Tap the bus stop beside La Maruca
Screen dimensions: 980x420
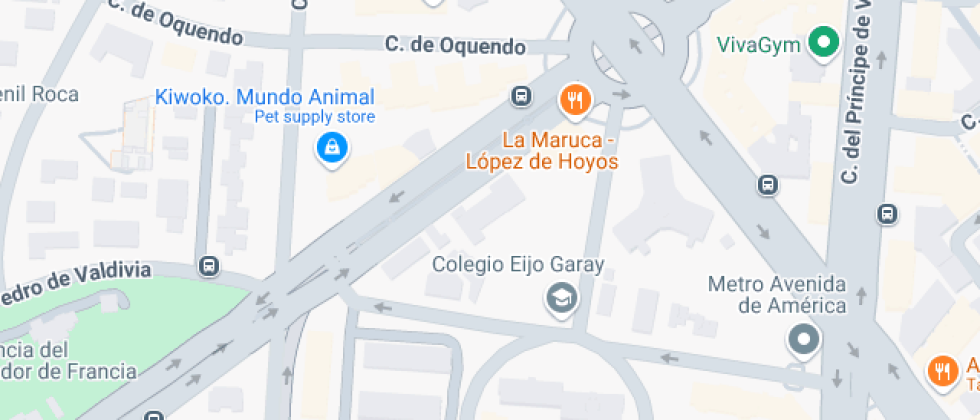coord(520,96)
